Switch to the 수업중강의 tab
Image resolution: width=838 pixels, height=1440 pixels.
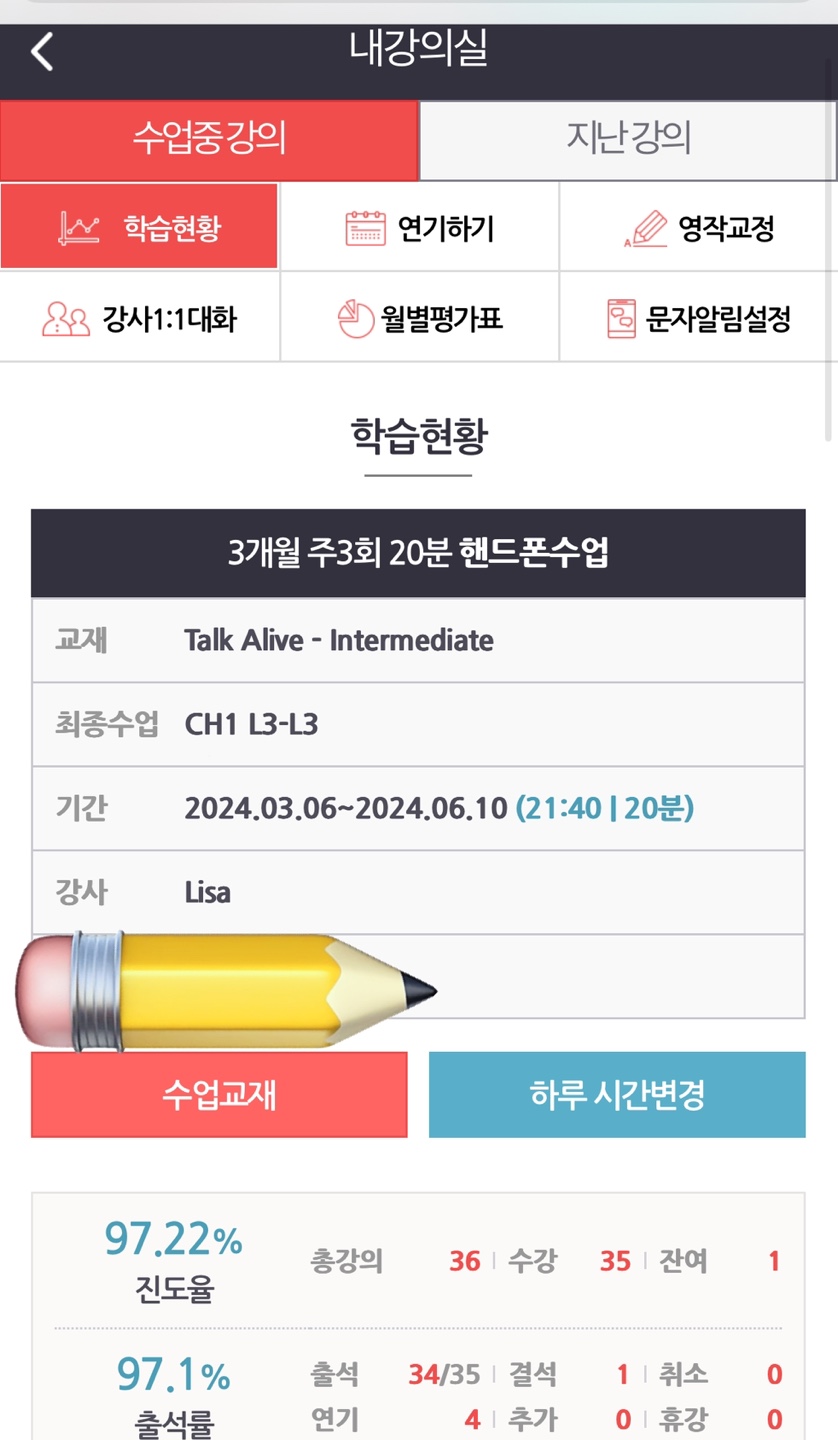coord(208,140)
